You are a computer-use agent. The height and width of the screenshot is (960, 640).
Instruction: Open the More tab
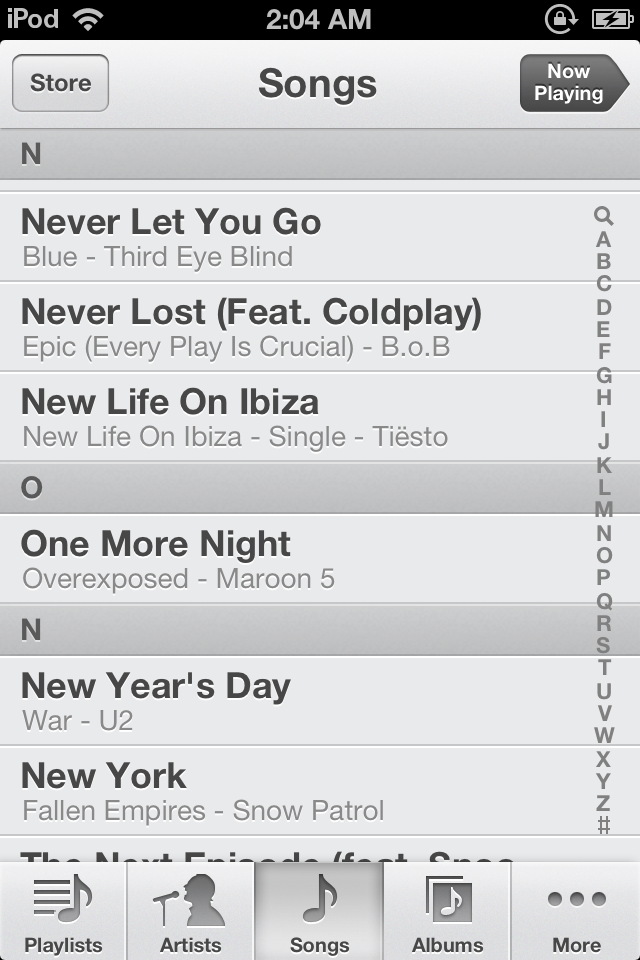coord(576,911)
